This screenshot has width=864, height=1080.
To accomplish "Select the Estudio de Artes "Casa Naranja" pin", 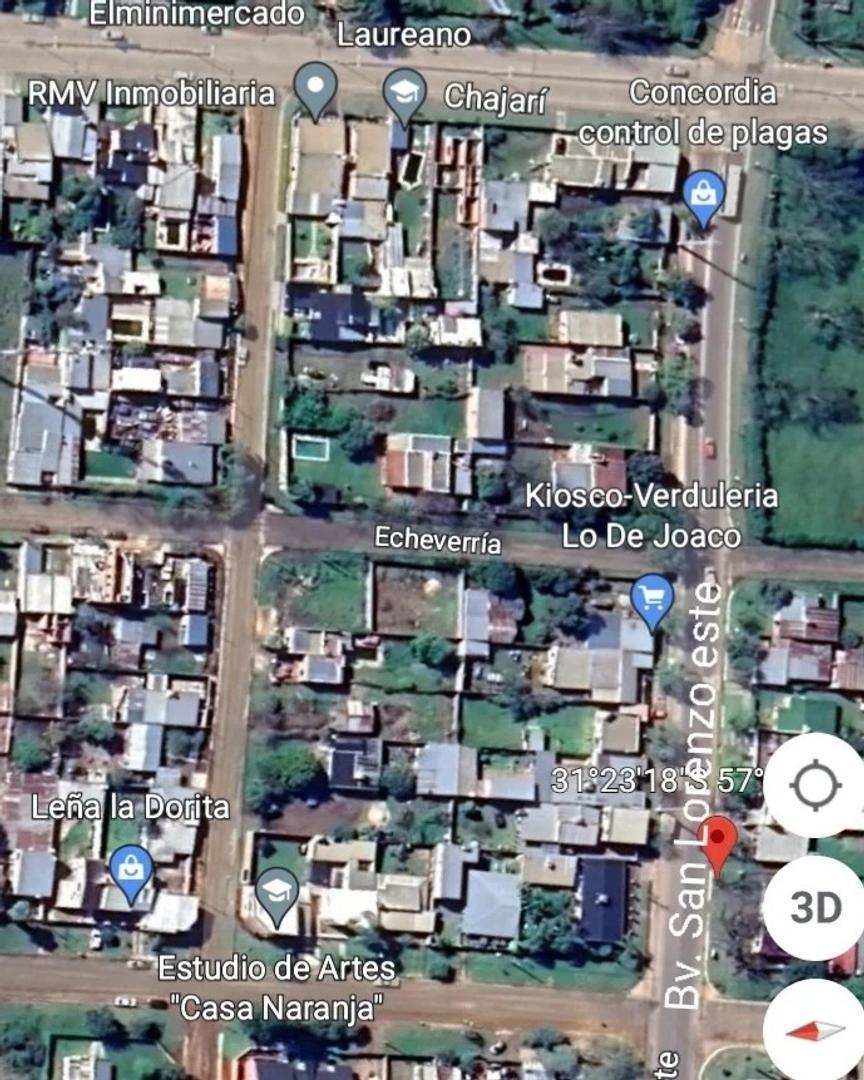I will (x=277, y=890).
